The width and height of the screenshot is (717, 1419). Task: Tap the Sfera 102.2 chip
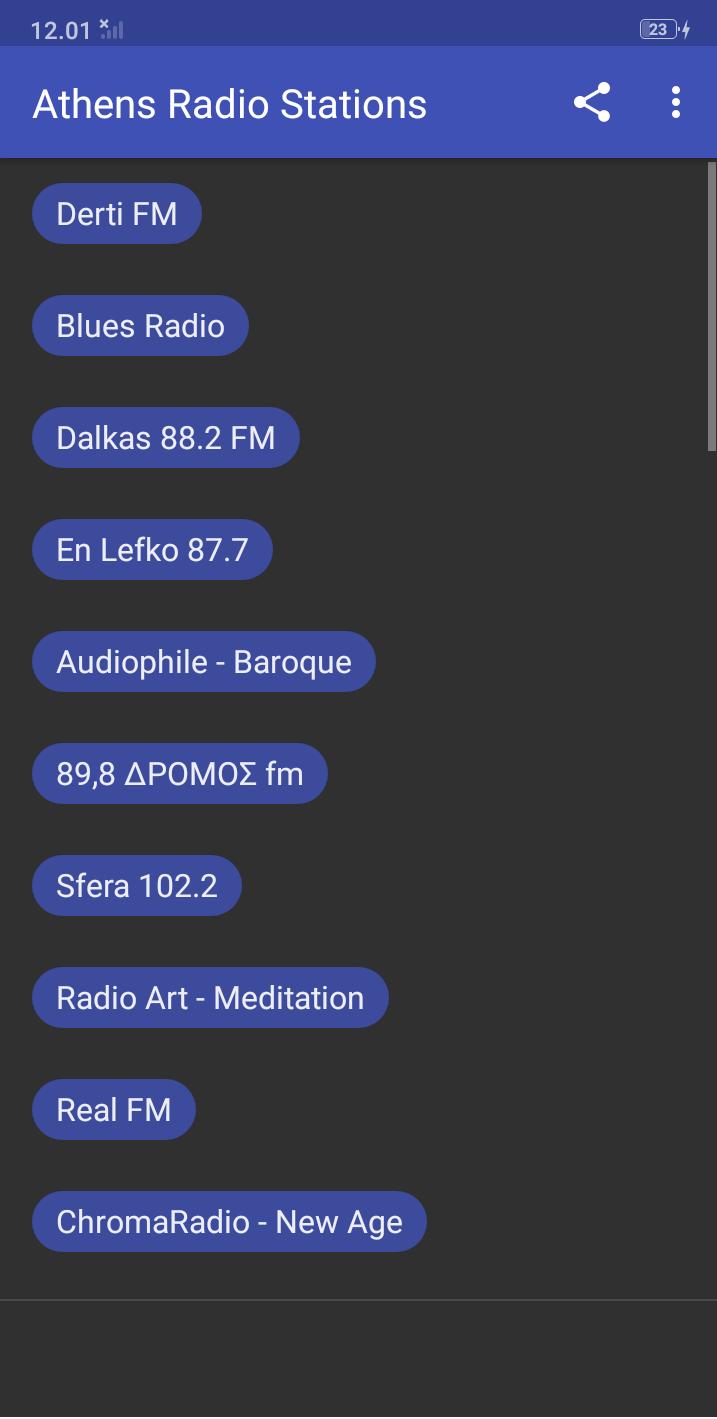137,886
